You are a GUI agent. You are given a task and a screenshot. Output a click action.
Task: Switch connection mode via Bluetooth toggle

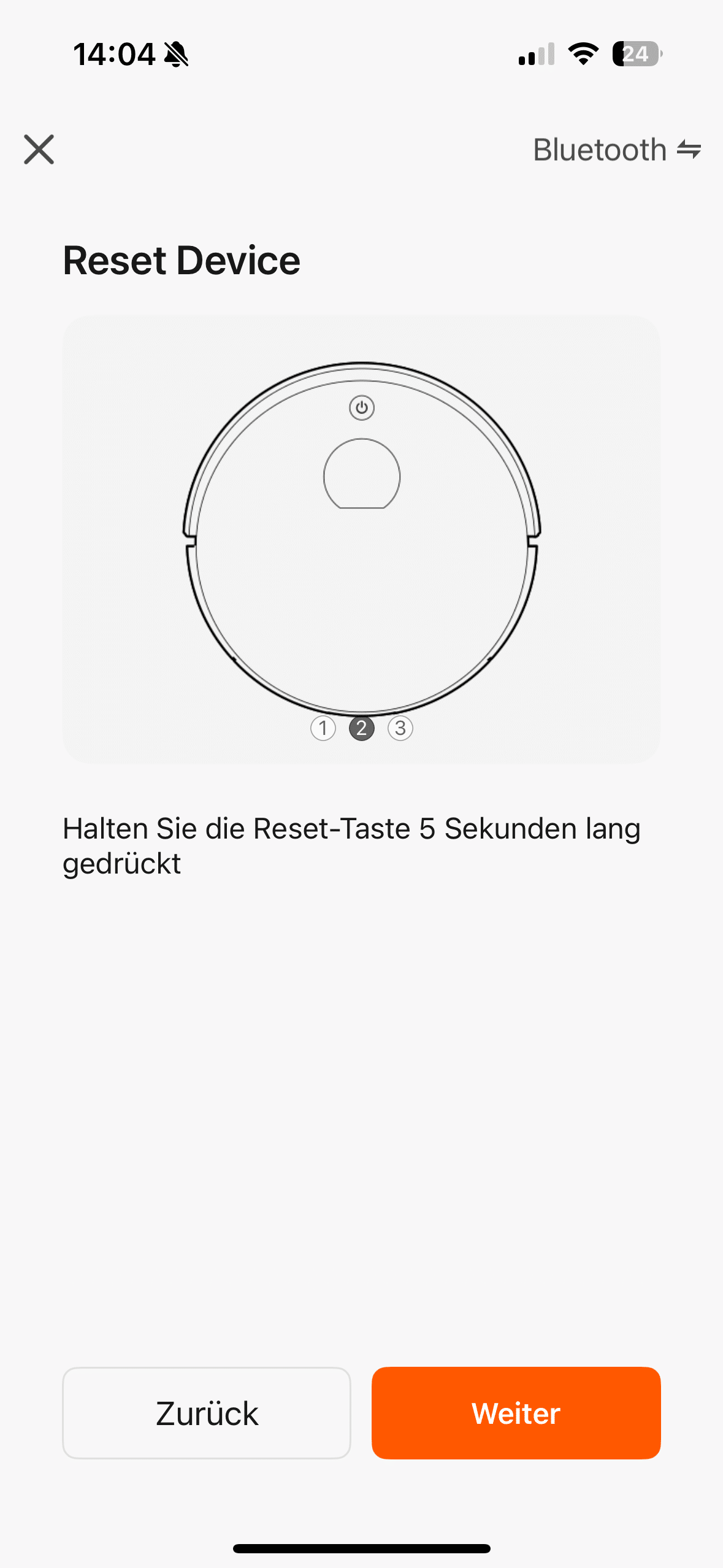click(x=616, y=150)
